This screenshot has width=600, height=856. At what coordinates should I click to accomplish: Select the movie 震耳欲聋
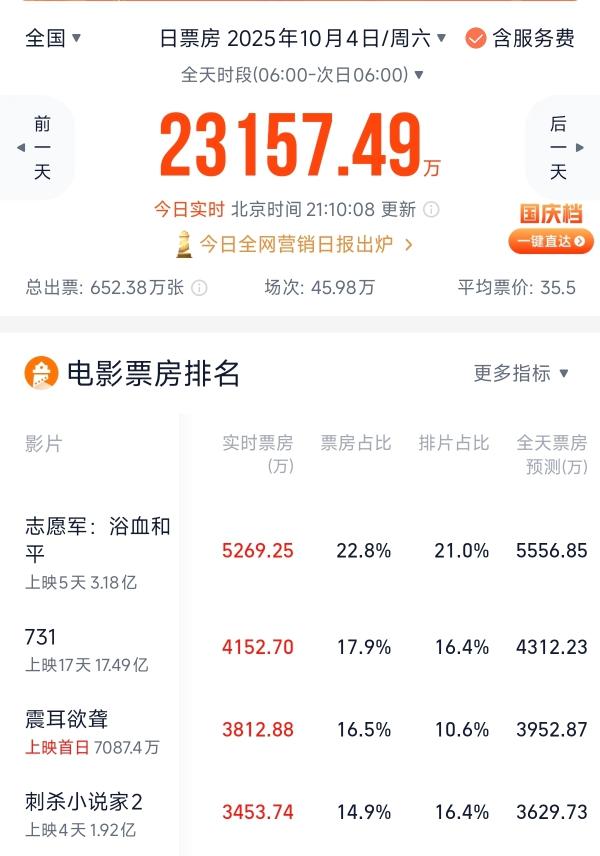pos(67,719)
